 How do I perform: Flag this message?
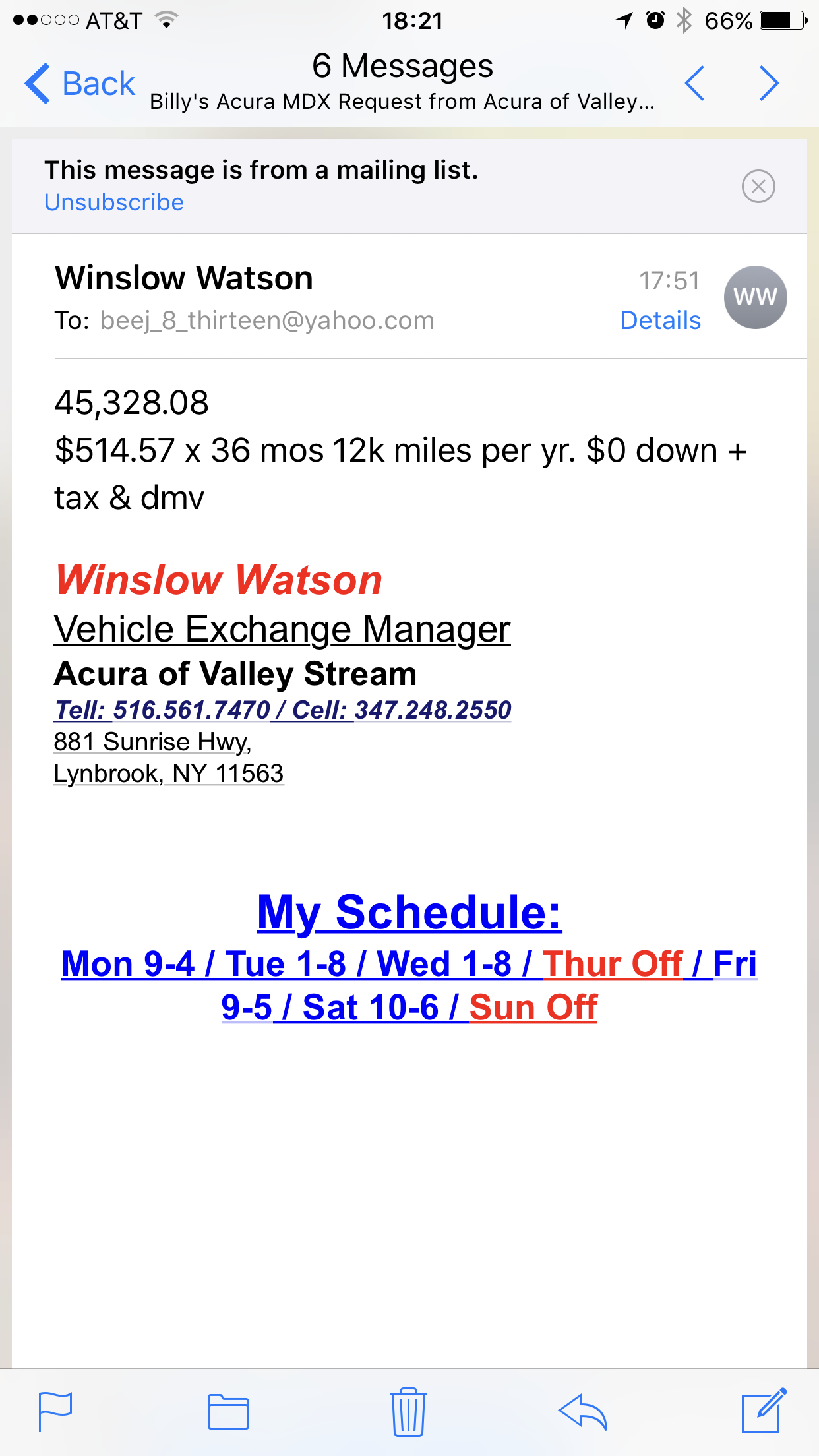[55, 1412]
